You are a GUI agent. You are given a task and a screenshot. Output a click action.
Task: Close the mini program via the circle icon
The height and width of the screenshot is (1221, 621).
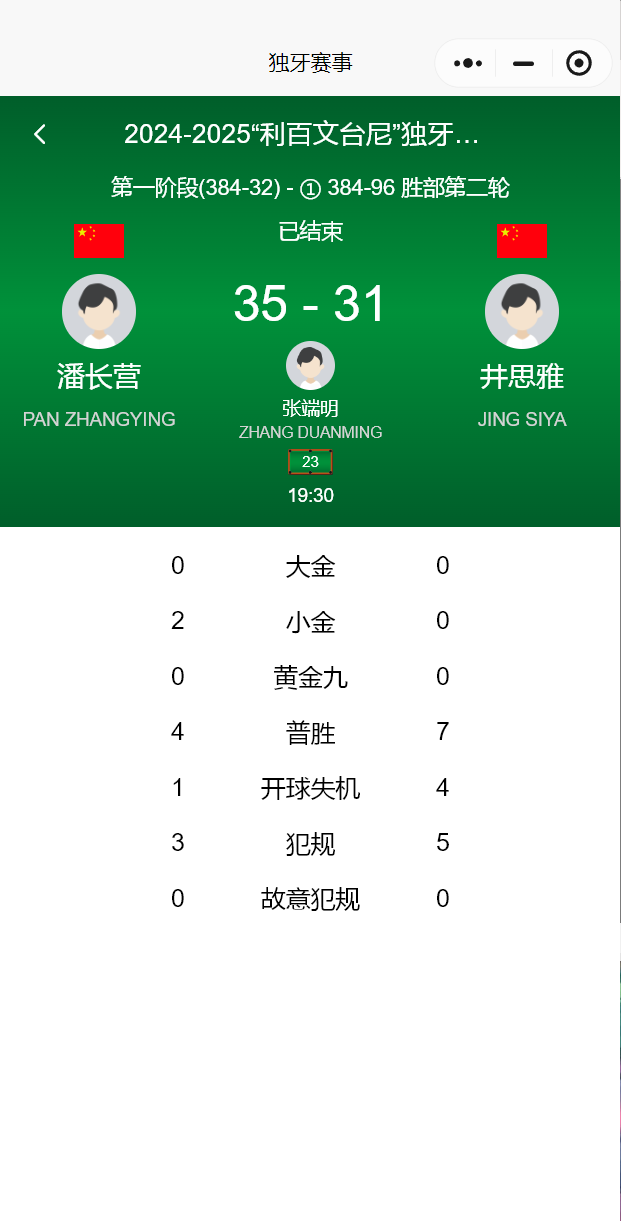[x=579, y=63]
